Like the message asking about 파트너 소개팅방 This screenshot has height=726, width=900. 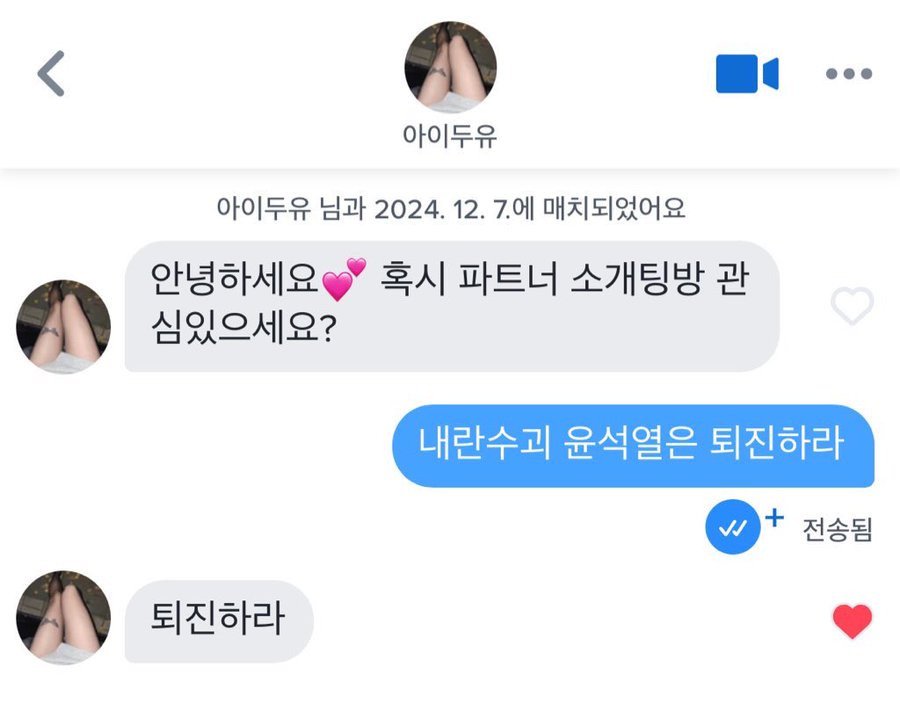click(852, 307)
